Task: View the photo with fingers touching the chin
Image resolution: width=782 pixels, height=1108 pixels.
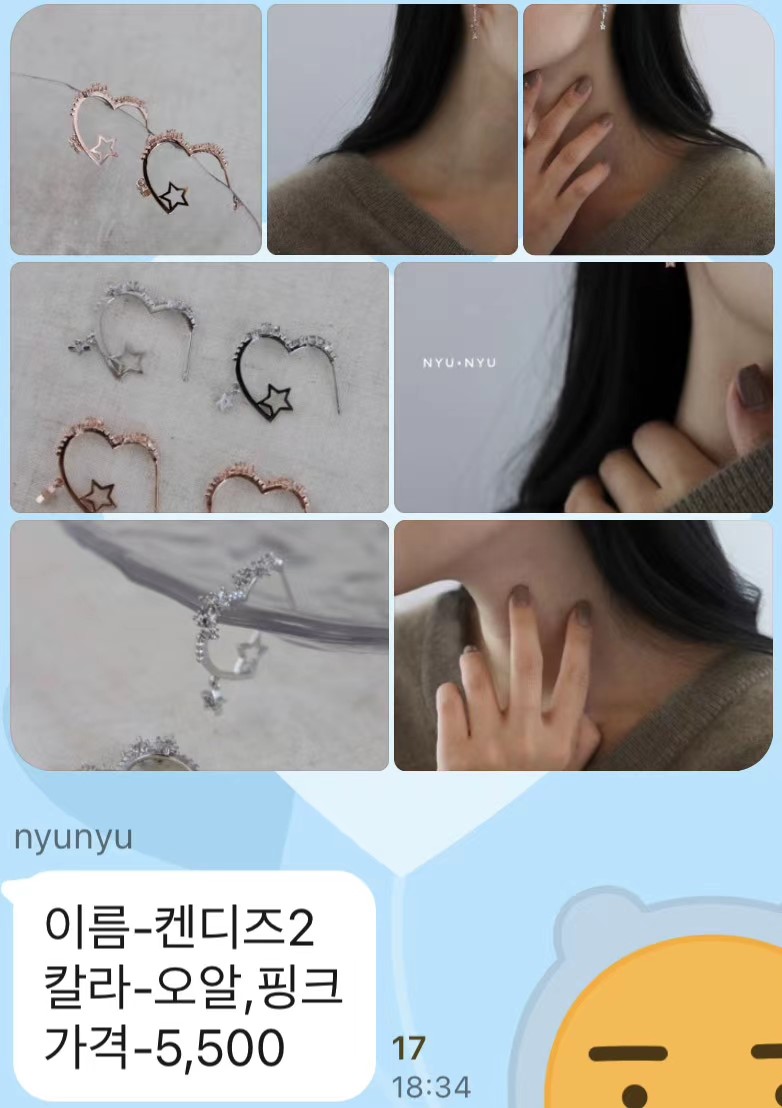Action: [x=647, y=130]
